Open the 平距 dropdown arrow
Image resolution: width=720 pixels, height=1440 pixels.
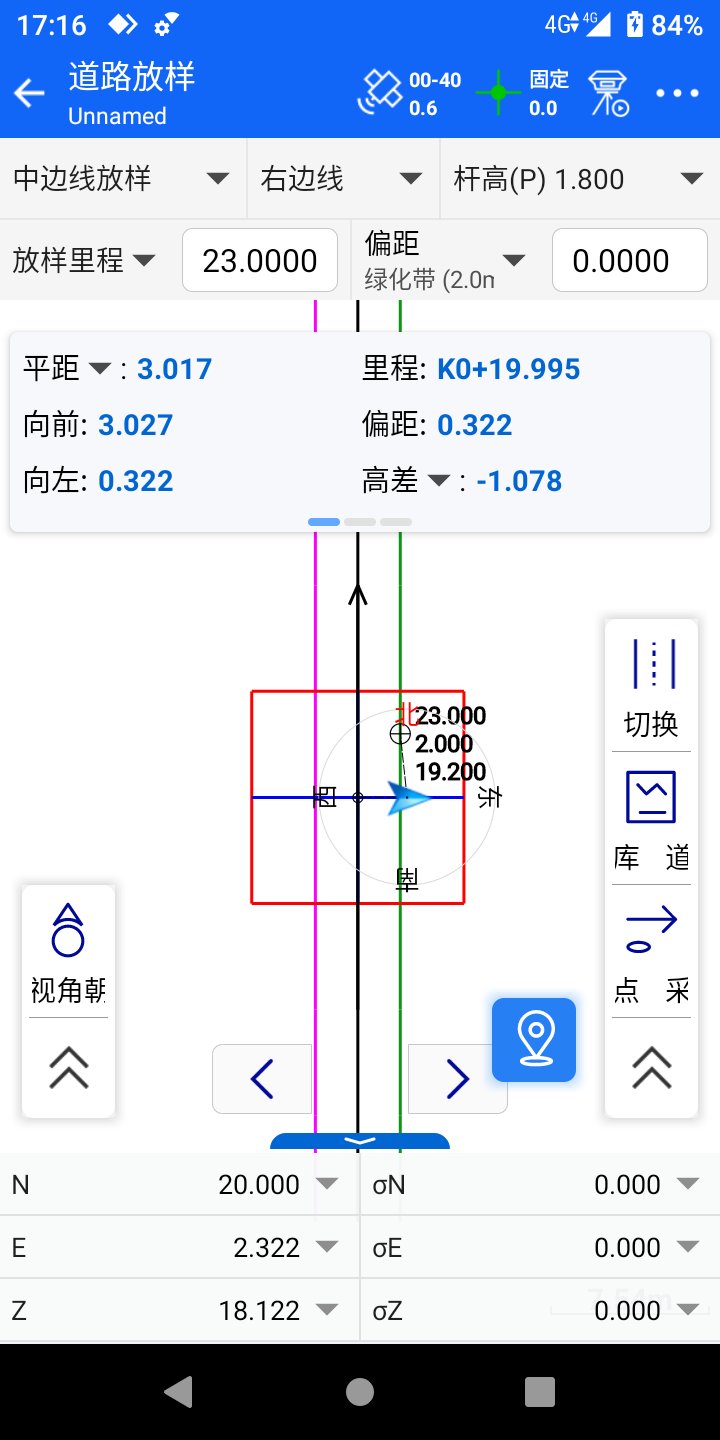pyautogui.click(x=99, y=369)
